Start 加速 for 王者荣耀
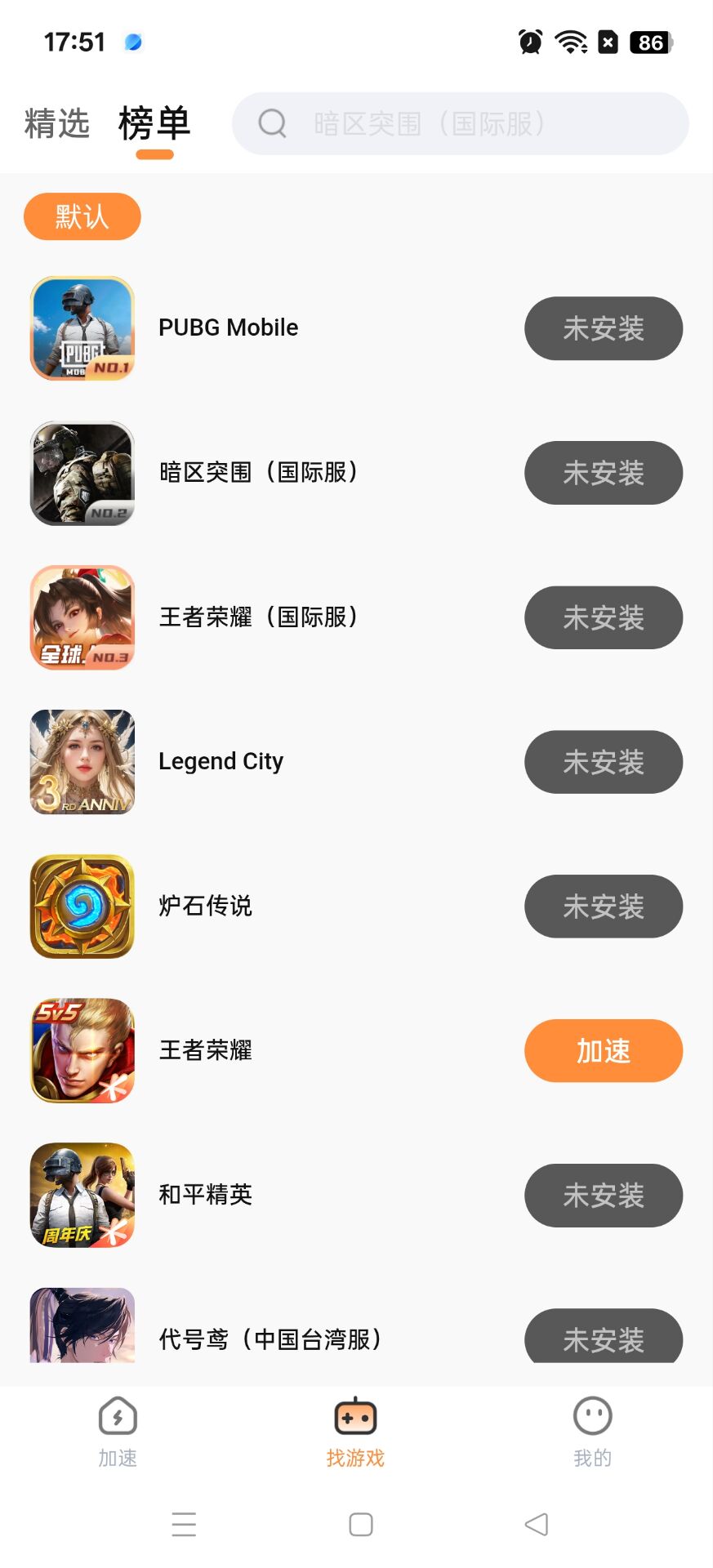713x1568 pixels. tap(603, 1051)
